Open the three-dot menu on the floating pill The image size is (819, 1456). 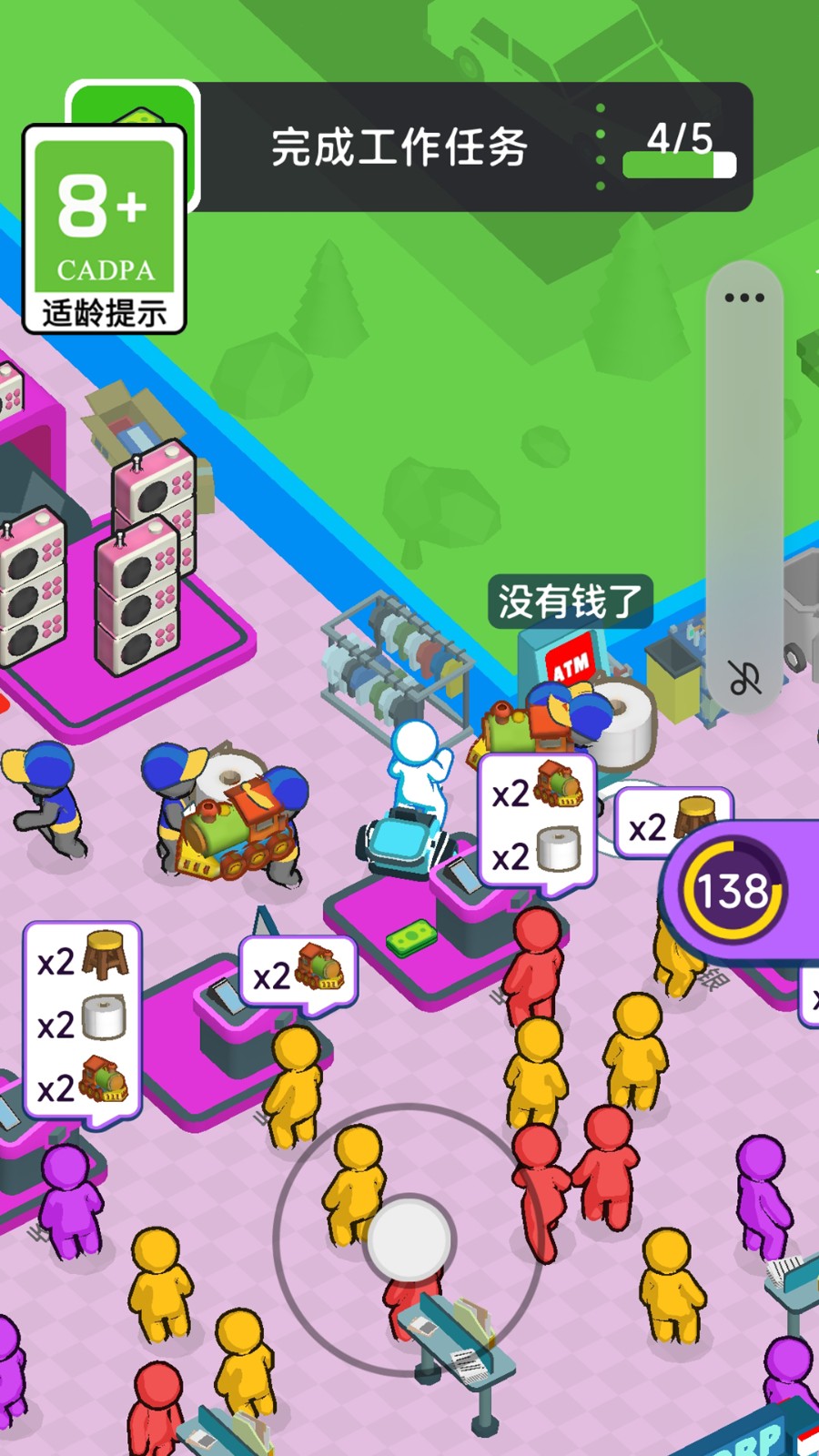743,298
